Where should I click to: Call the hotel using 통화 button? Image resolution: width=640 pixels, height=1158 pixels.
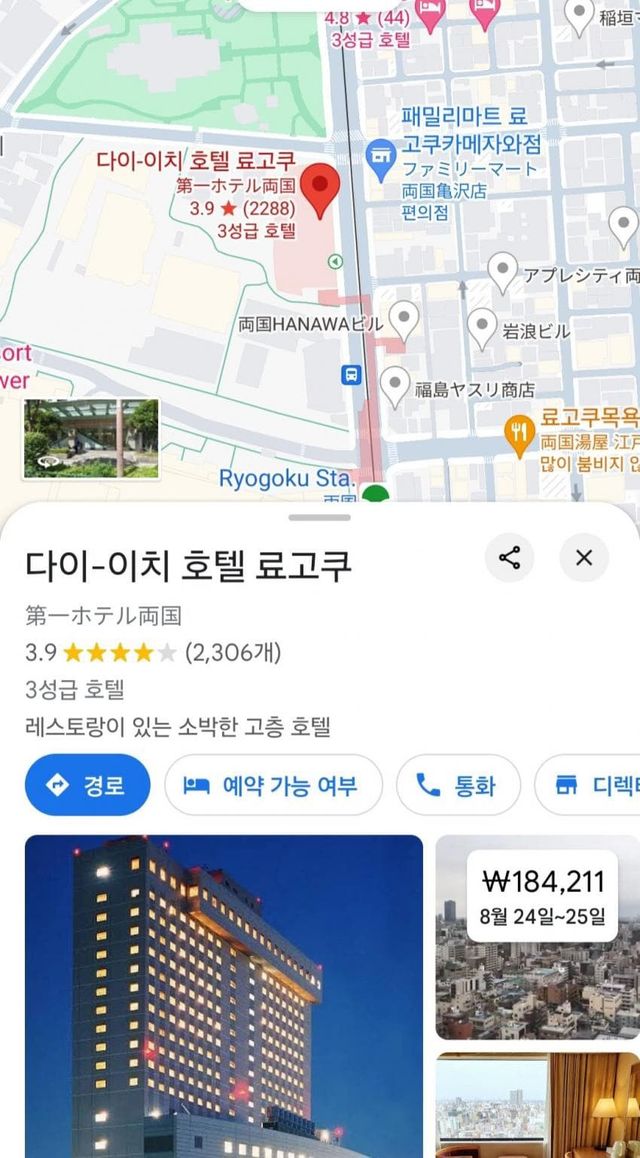[x=458, y=785]
